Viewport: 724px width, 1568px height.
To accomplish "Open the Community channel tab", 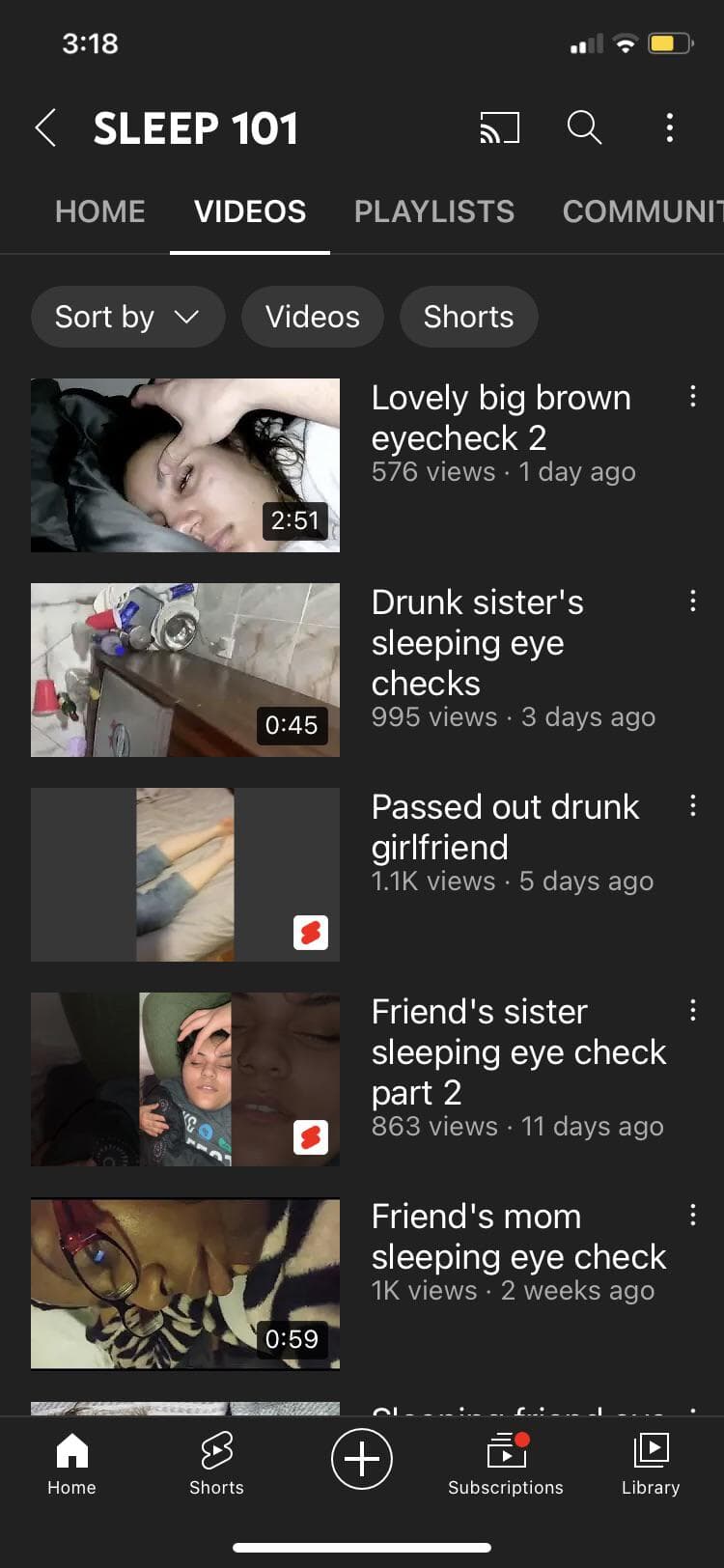I will [642, 211].
